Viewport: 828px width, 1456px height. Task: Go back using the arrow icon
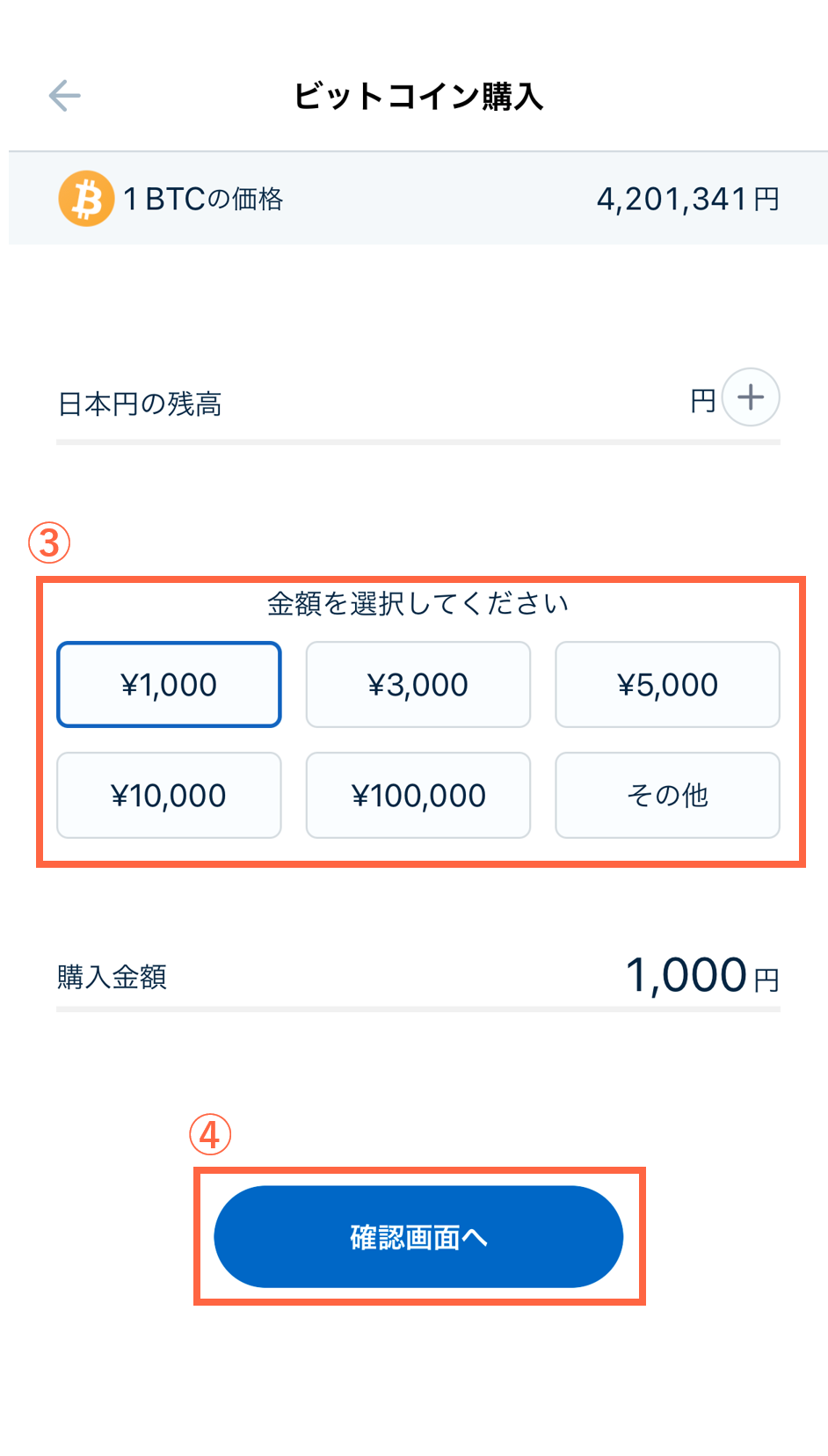64,95
